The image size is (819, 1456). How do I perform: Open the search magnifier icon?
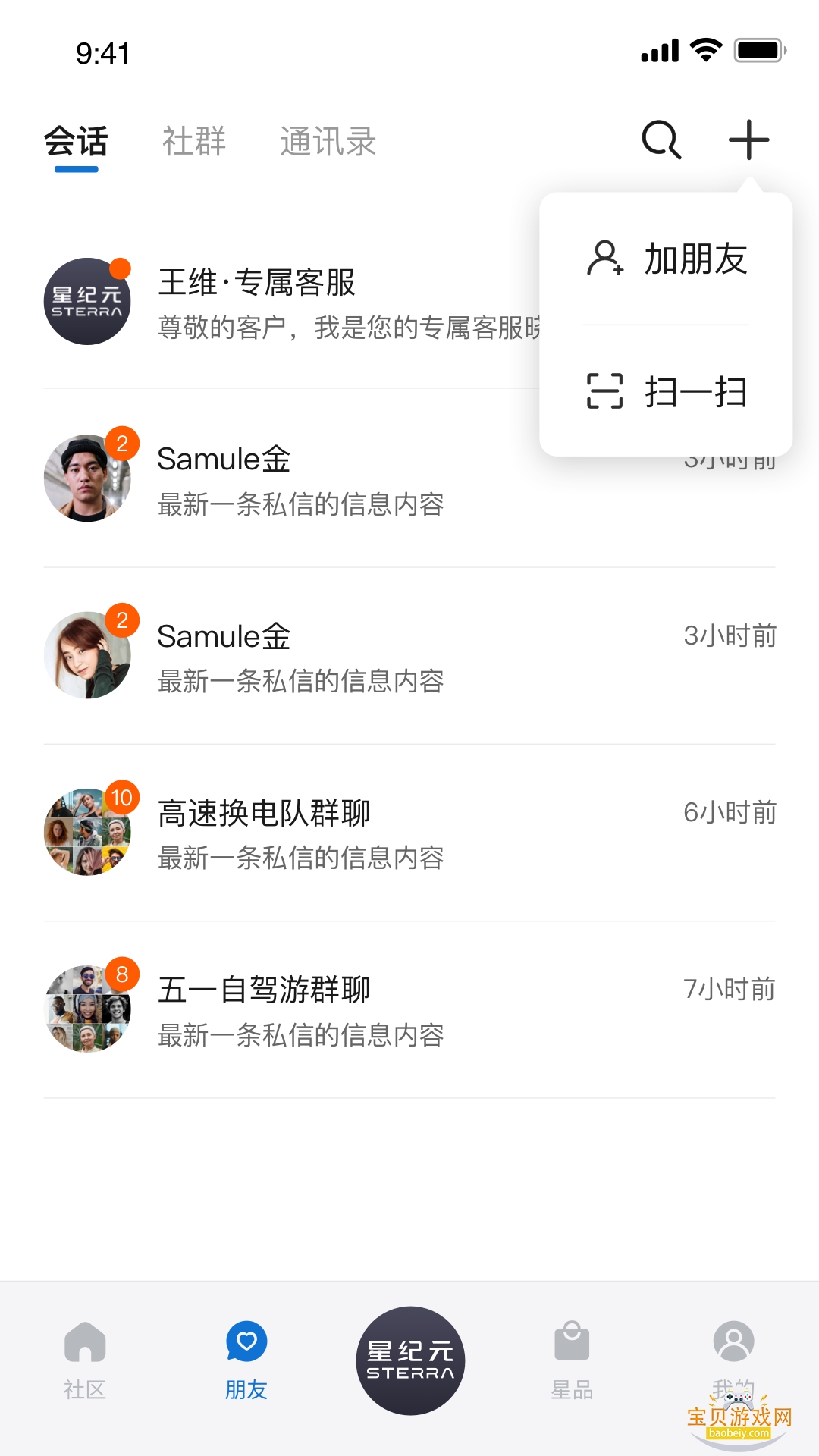661,140
